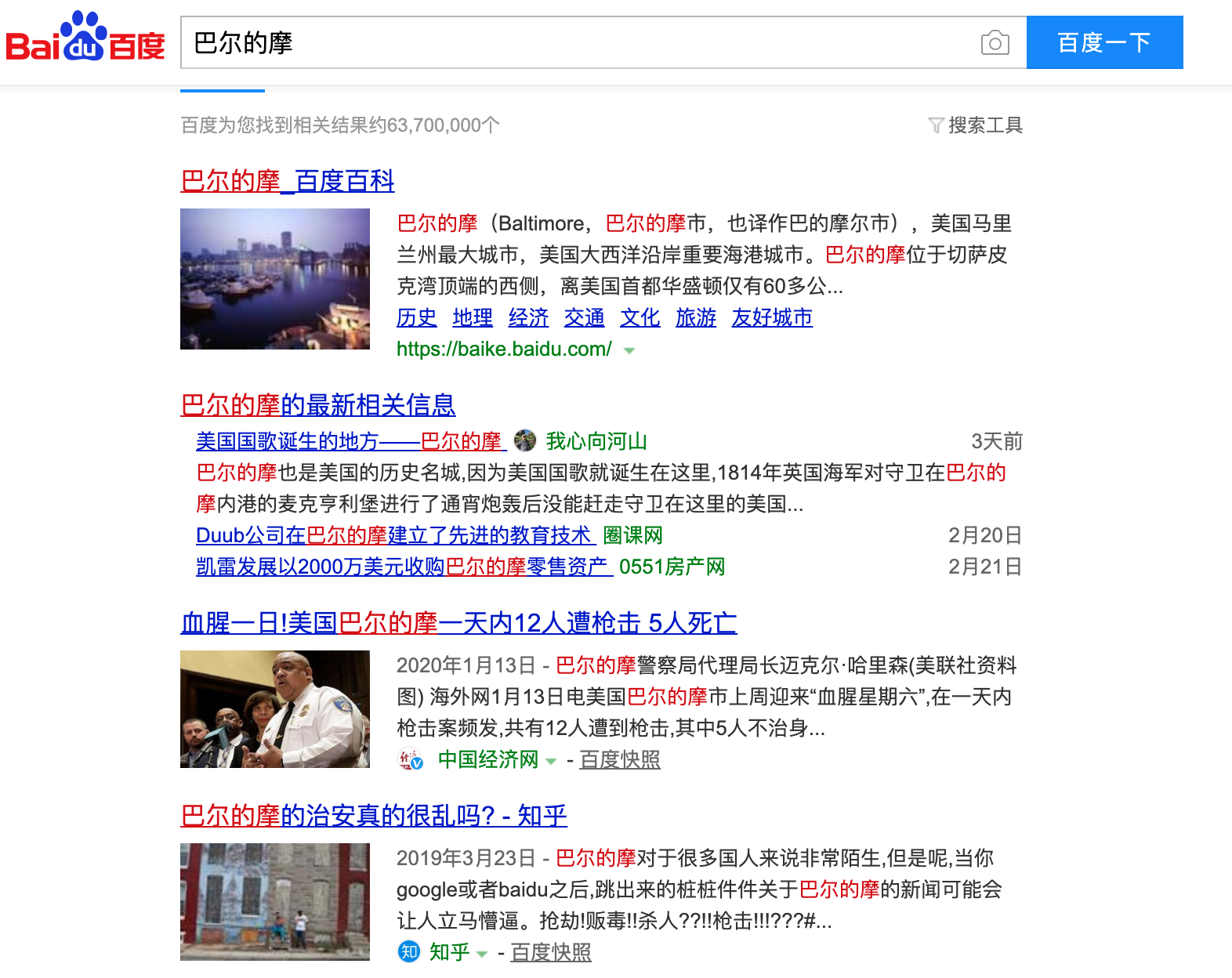View 百度快照 for the 中国经济网 result

pyautogui.click(x=620, y=759)
